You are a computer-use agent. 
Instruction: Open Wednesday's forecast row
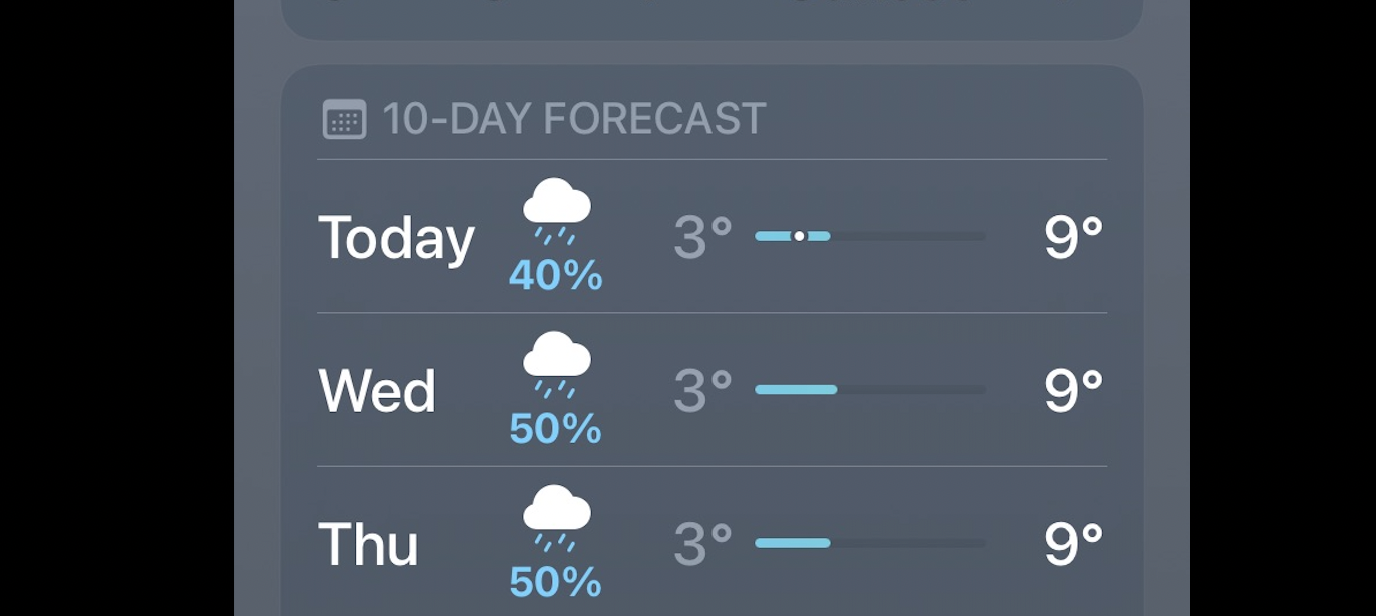point(711,390)
